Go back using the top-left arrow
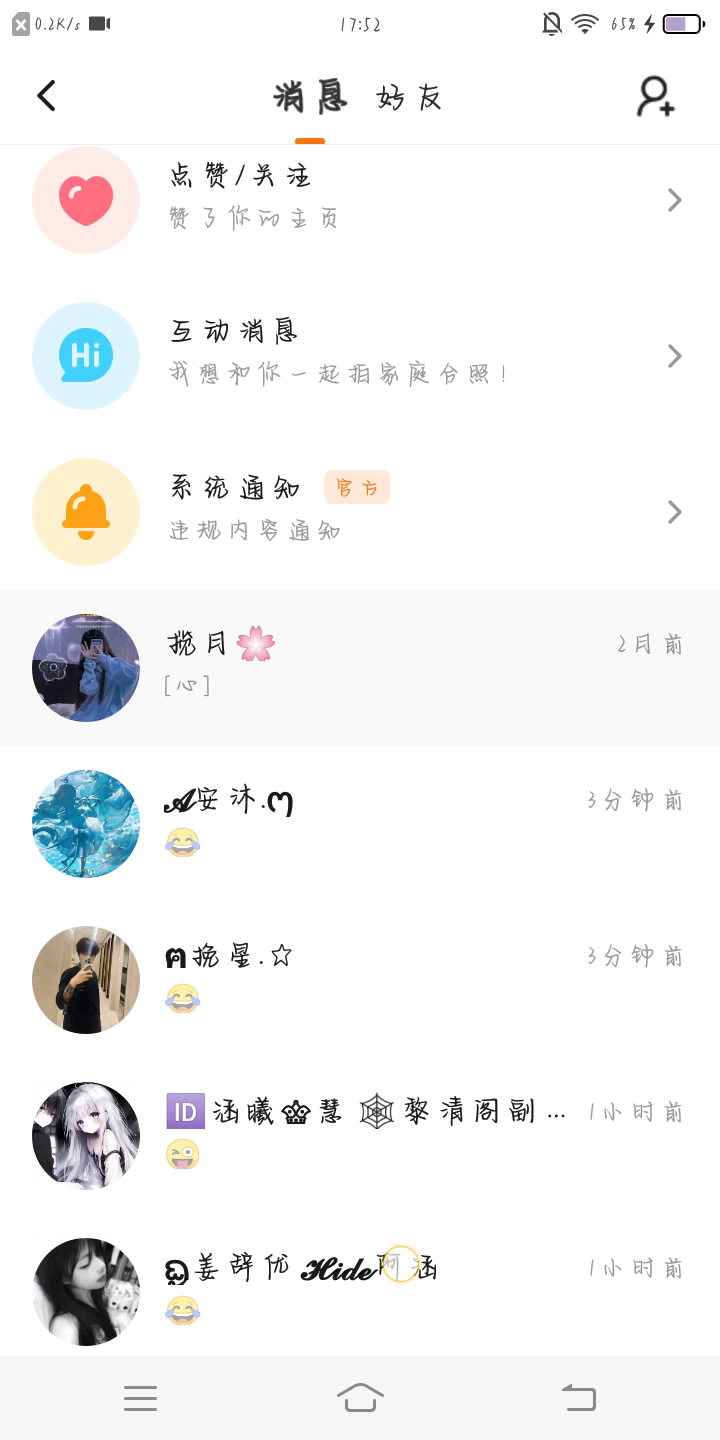The height and width of the screenshot is (1440, 720). 46,96
